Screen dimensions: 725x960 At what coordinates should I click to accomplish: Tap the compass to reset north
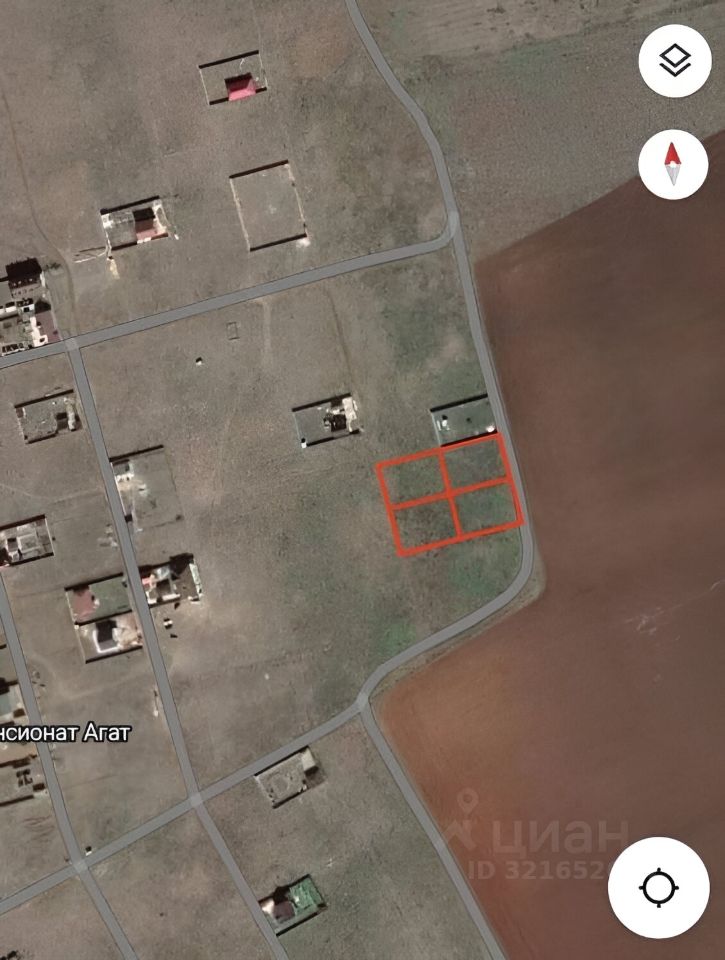click(x=674, y=164)
